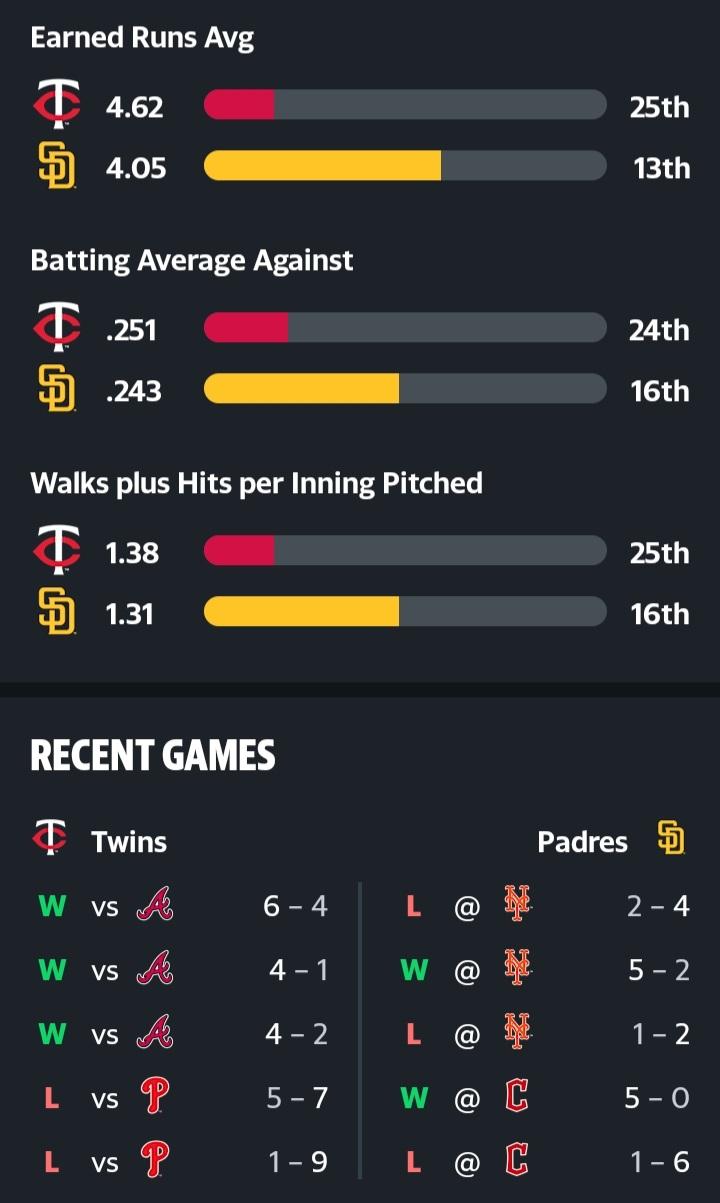This screenshot has width=720, height=1203.
Task: Open the Padres 5 – 2 win at Mets
Action: click(546, 970)
